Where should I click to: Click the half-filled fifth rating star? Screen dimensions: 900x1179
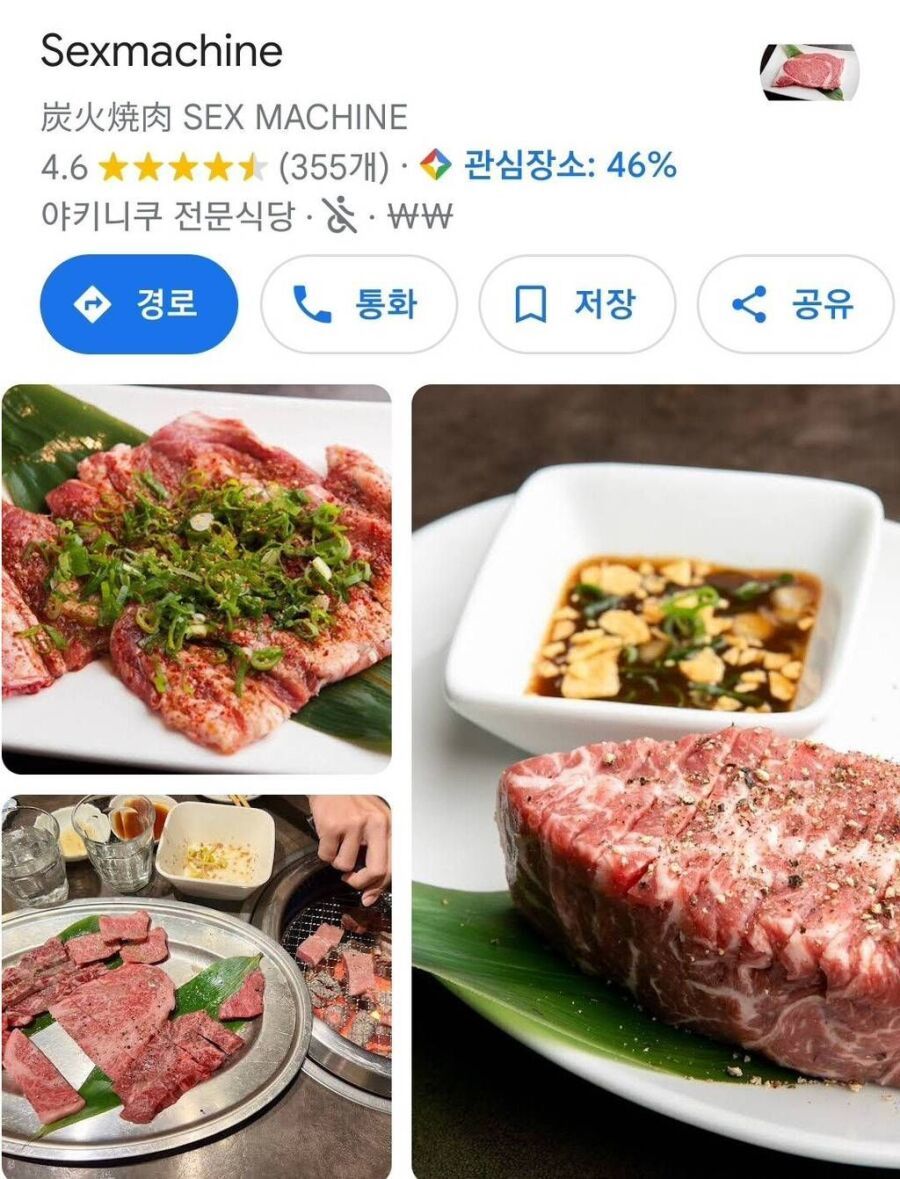[x=252, y=165]
